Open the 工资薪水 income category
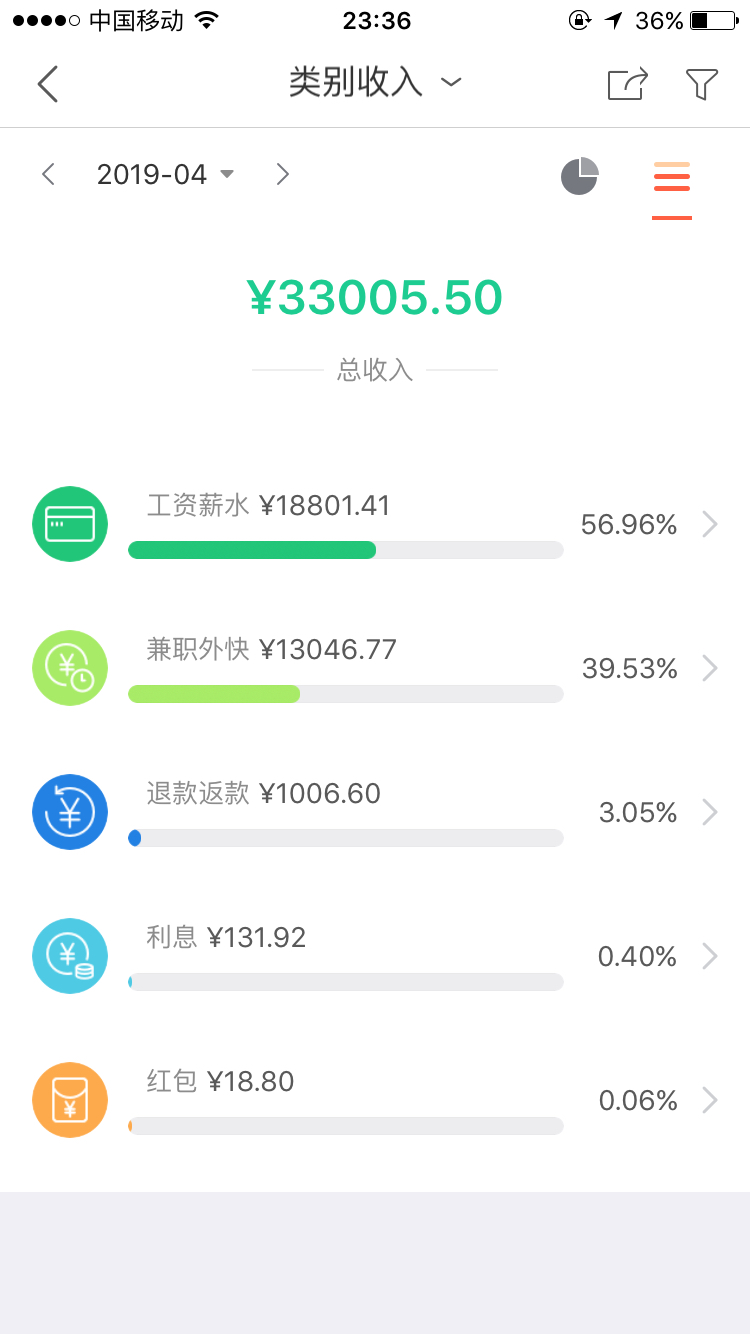 375,523
